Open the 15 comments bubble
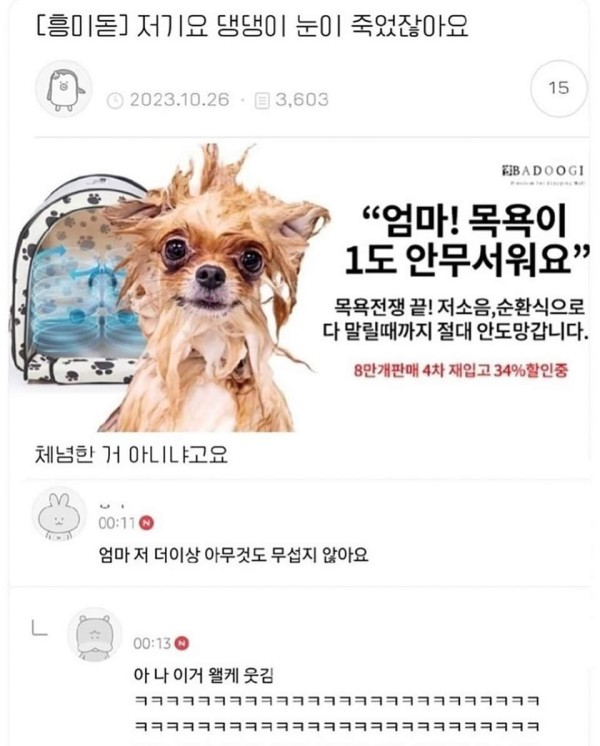The image size is (600, 746). [559, 89]
